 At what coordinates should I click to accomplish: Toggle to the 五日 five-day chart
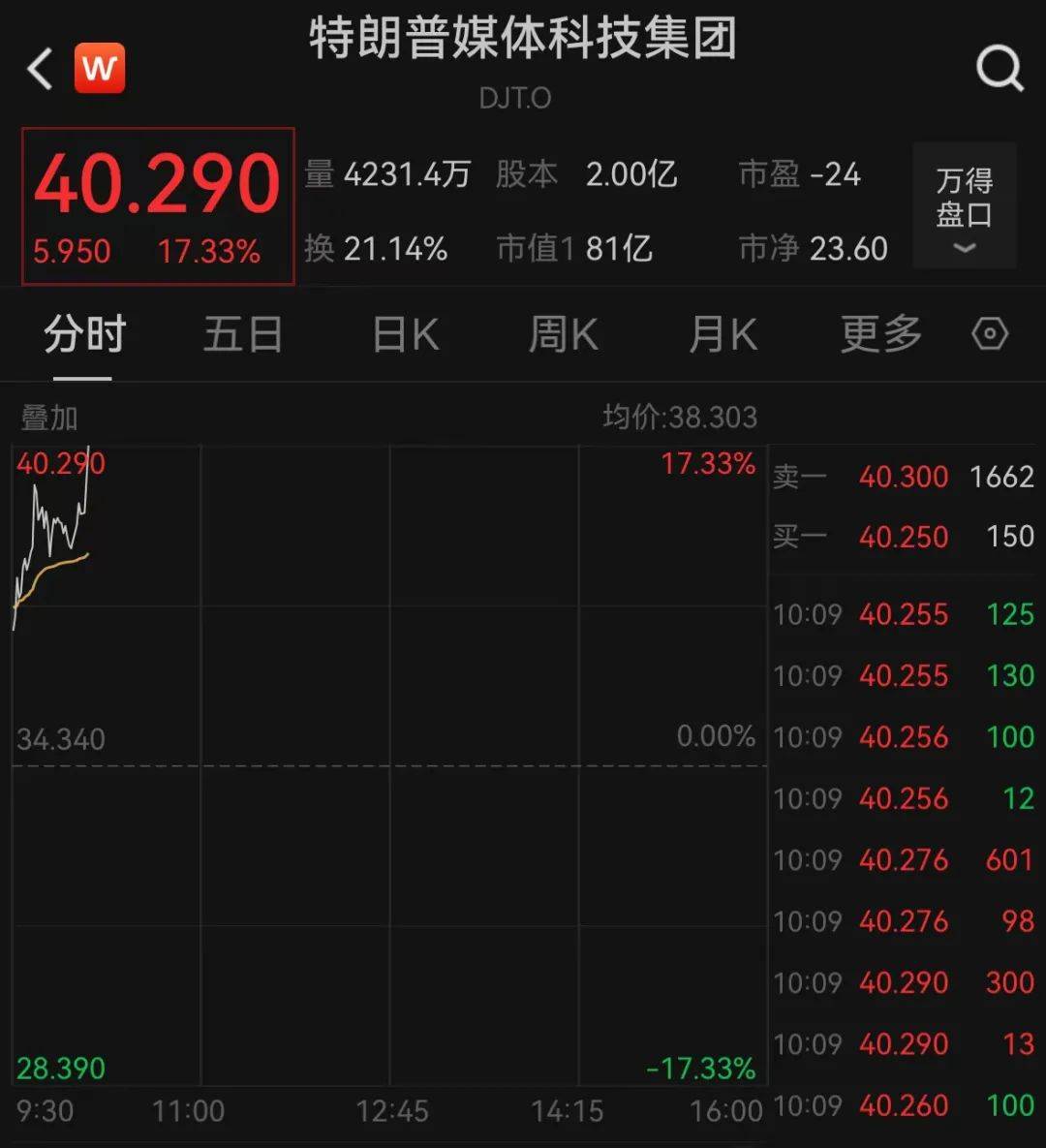pos(242,333)
